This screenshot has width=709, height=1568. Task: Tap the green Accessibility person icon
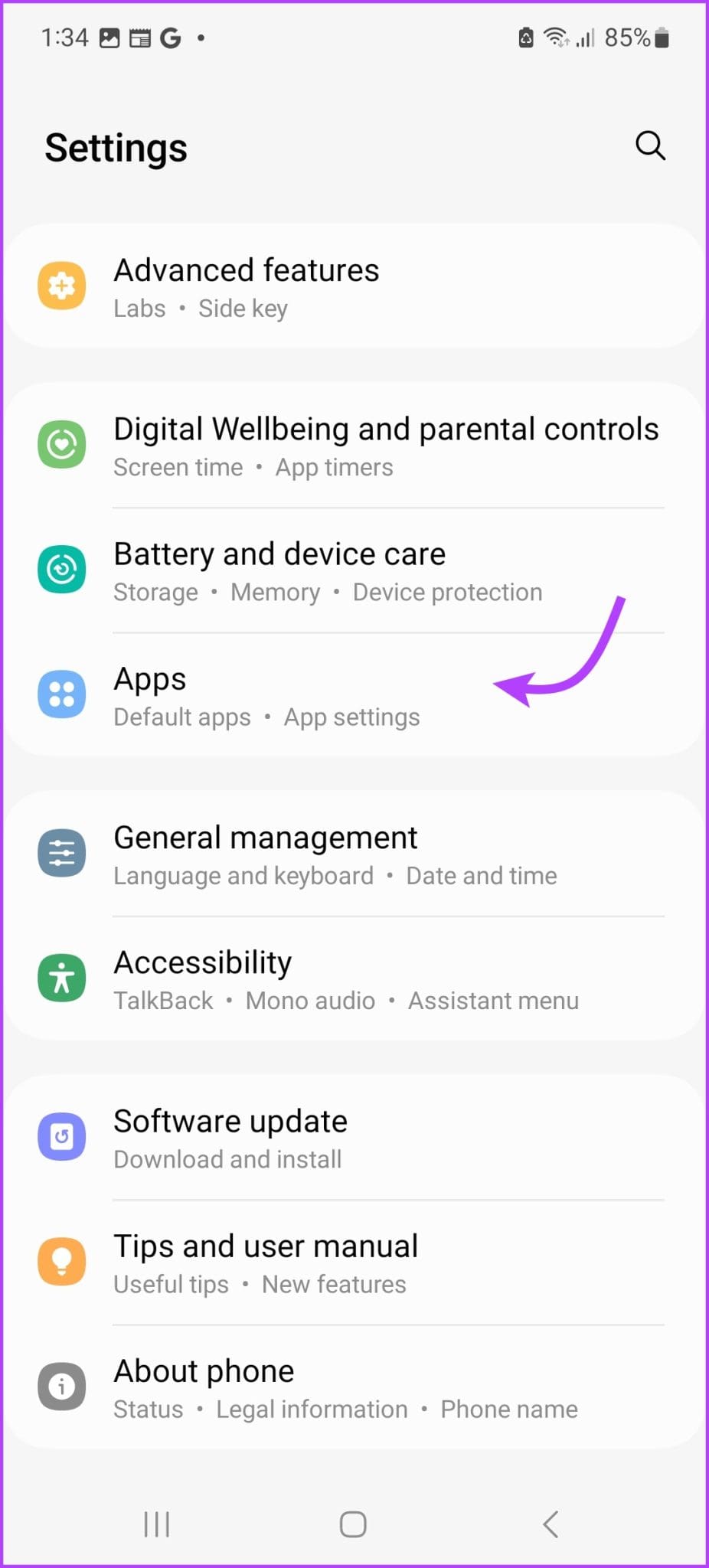61,978
